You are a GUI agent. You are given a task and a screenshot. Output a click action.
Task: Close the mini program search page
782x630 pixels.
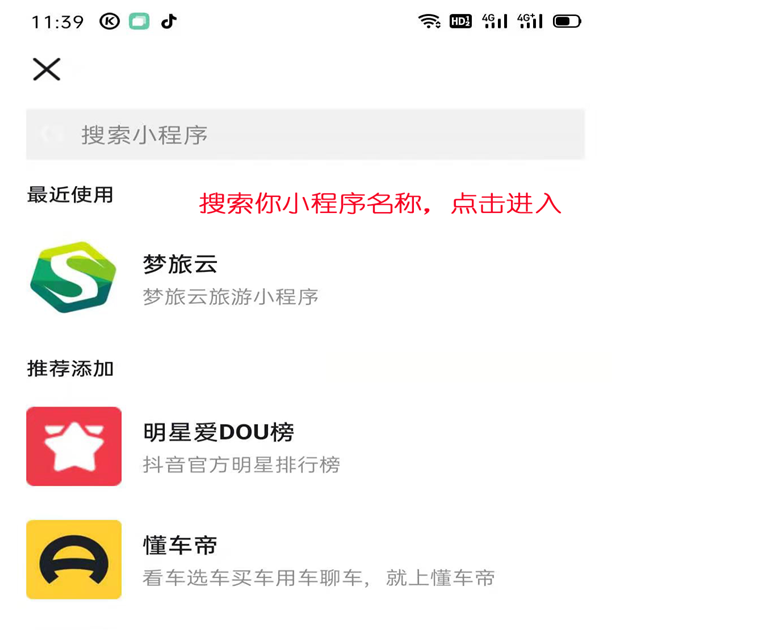point(46,69)
